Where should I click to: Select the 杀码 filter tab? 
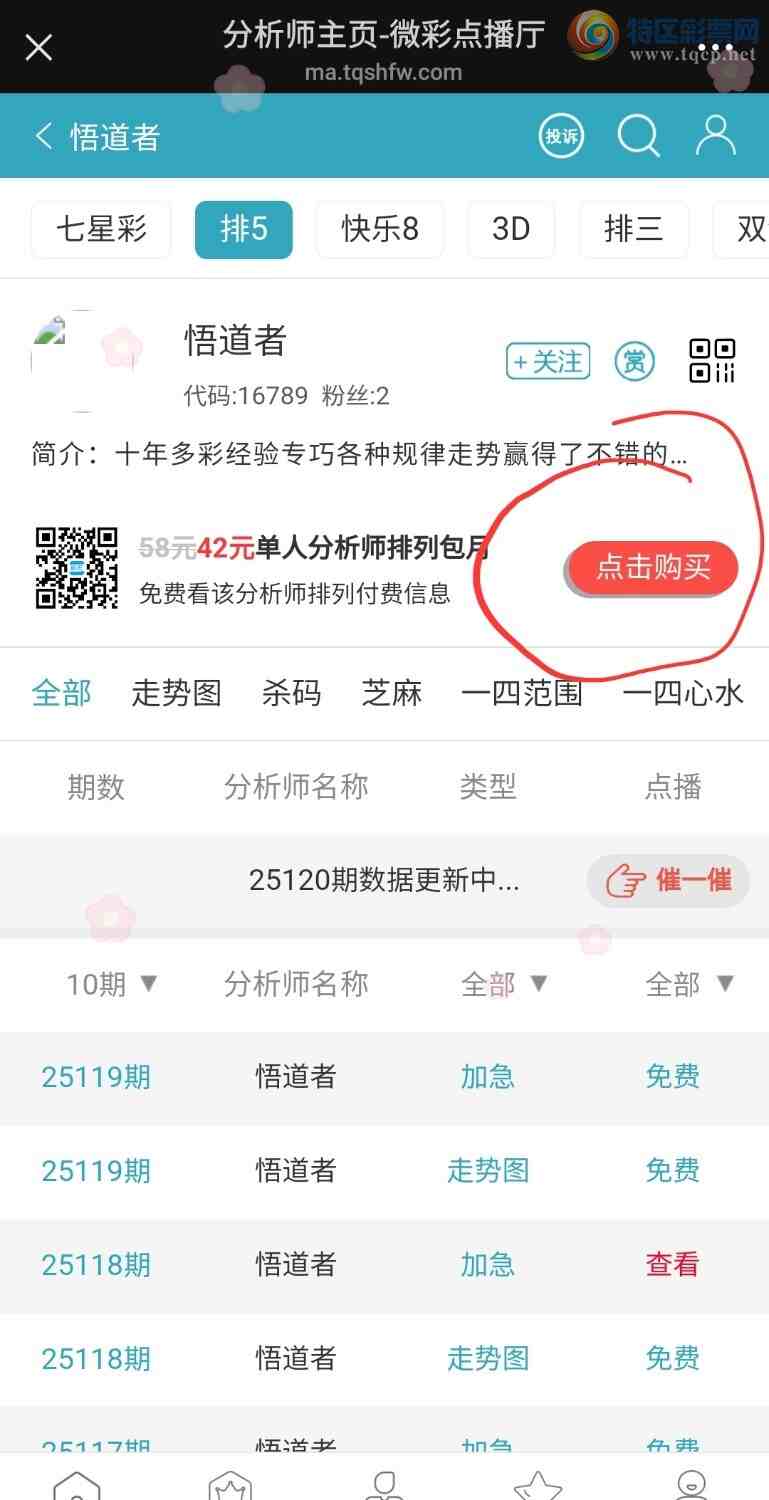(291, 693)
